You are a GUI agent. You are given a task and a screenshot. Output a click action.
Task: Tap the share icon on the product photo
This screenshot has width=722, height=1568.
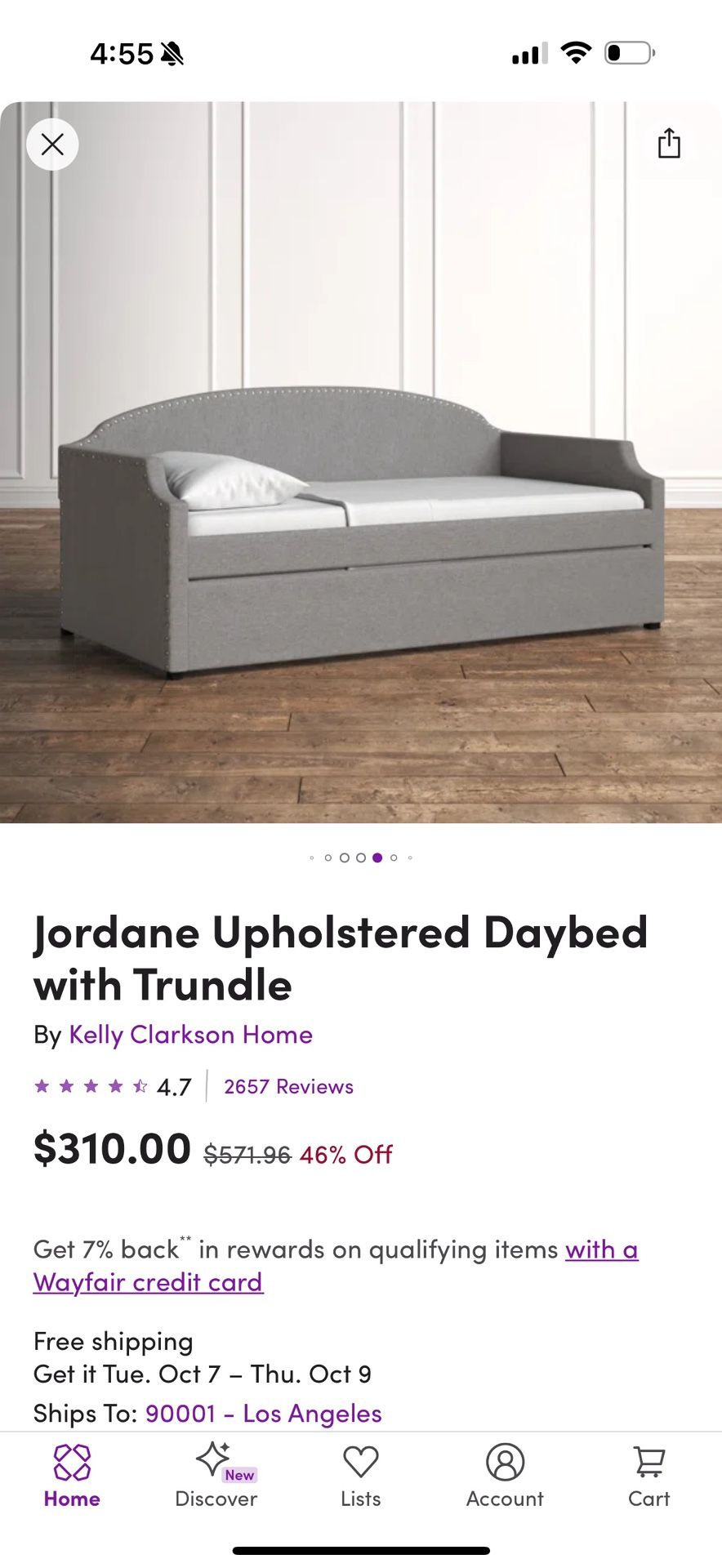[x=670, y=143]
